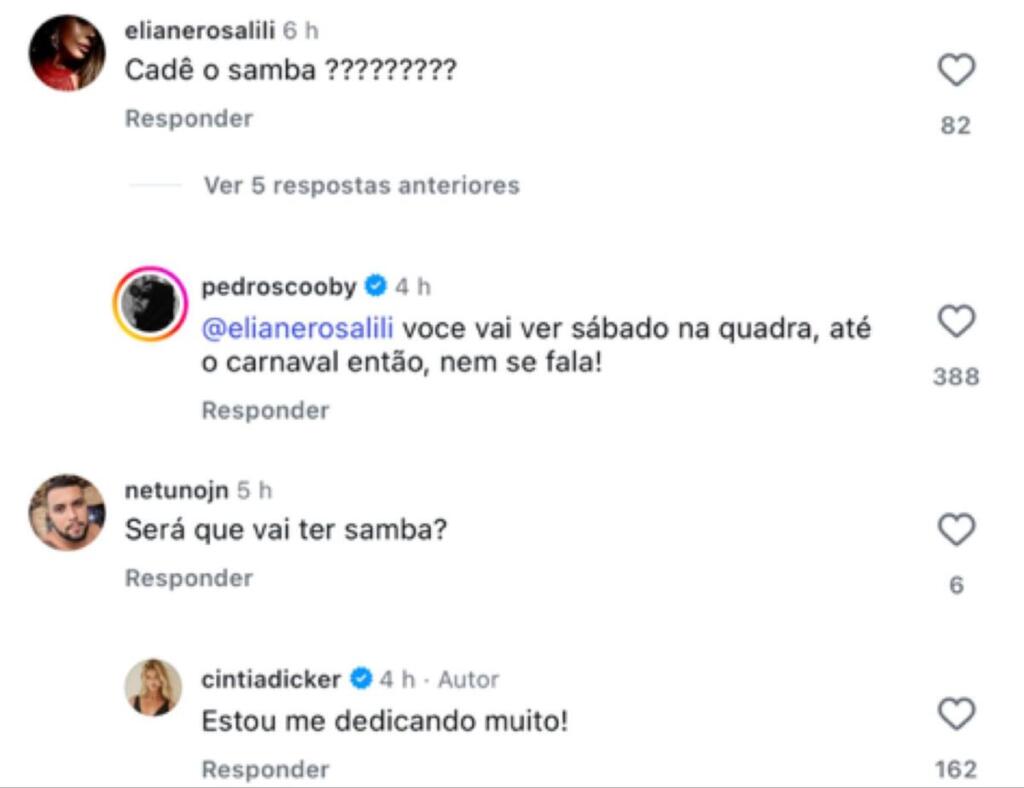Like elianerosalili's comment about samba
Screen dimensions: 1024x788
(956, 71)
